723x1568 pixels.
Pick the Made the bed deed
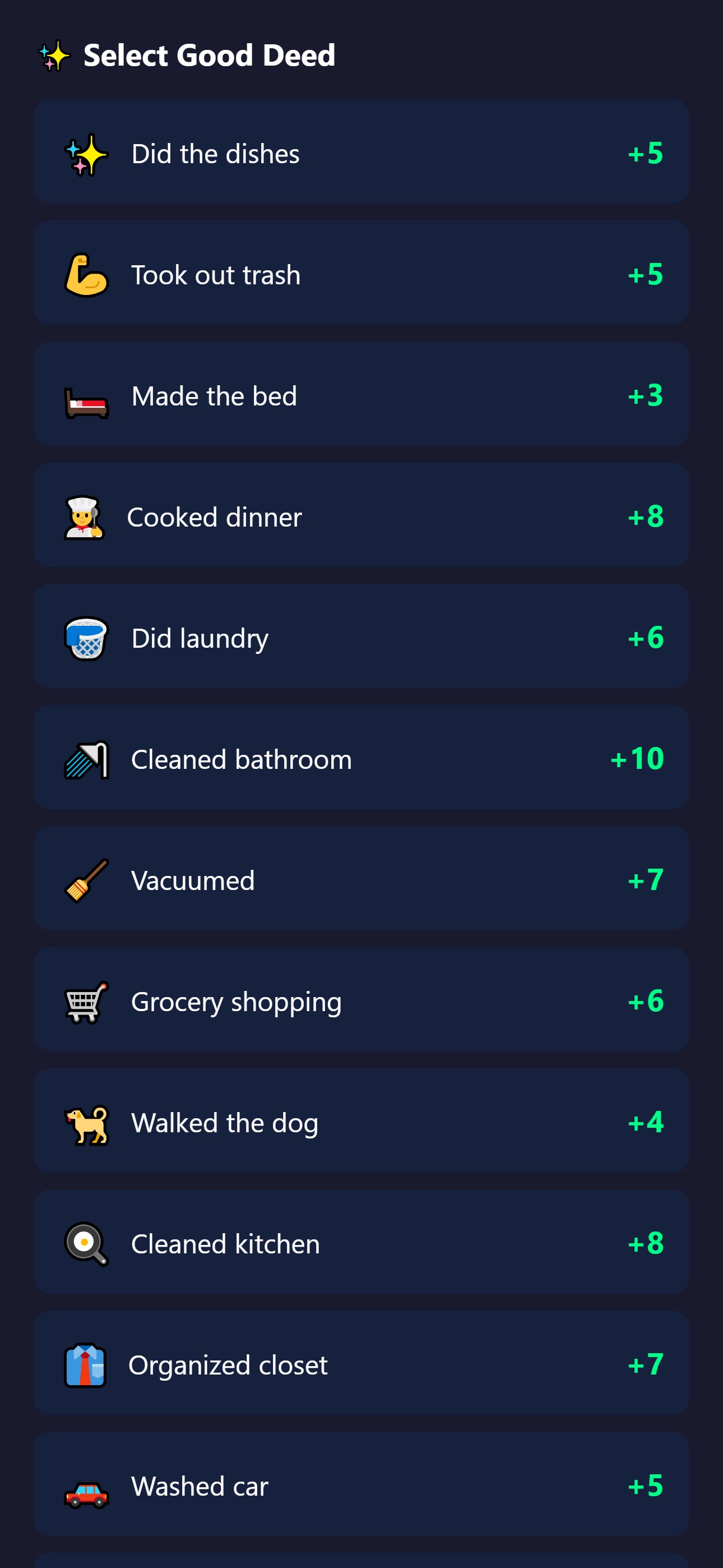click(361, 394)
